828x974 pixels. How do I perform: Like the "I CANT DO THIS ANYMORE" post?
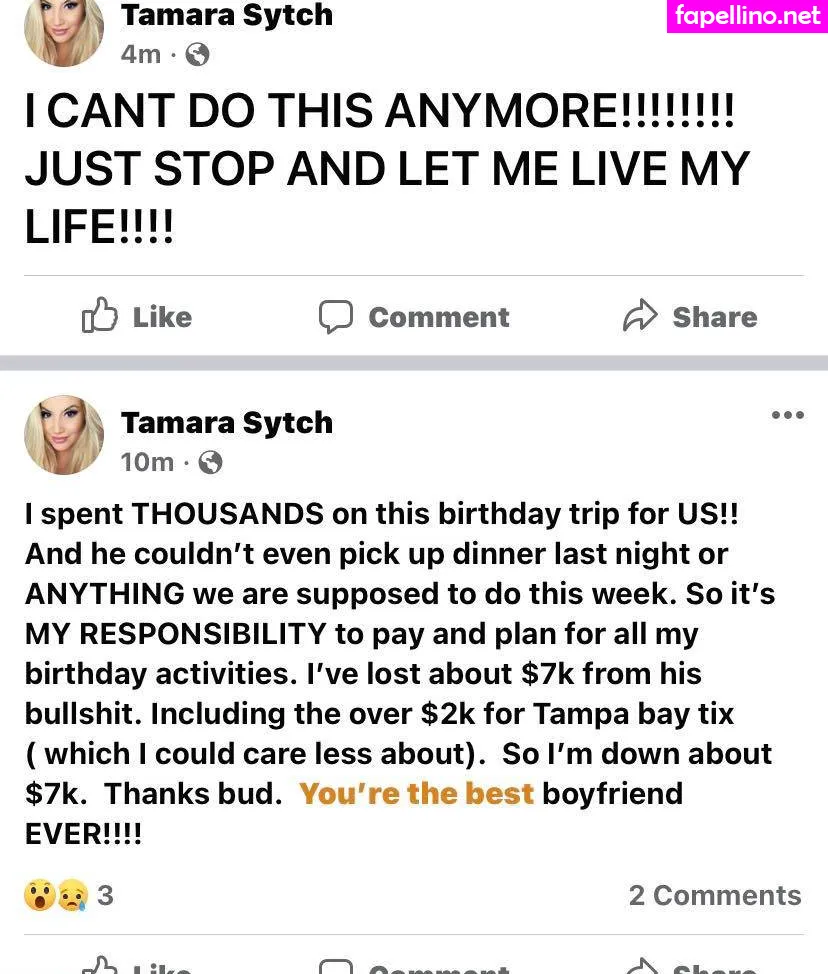pos(137,317)
